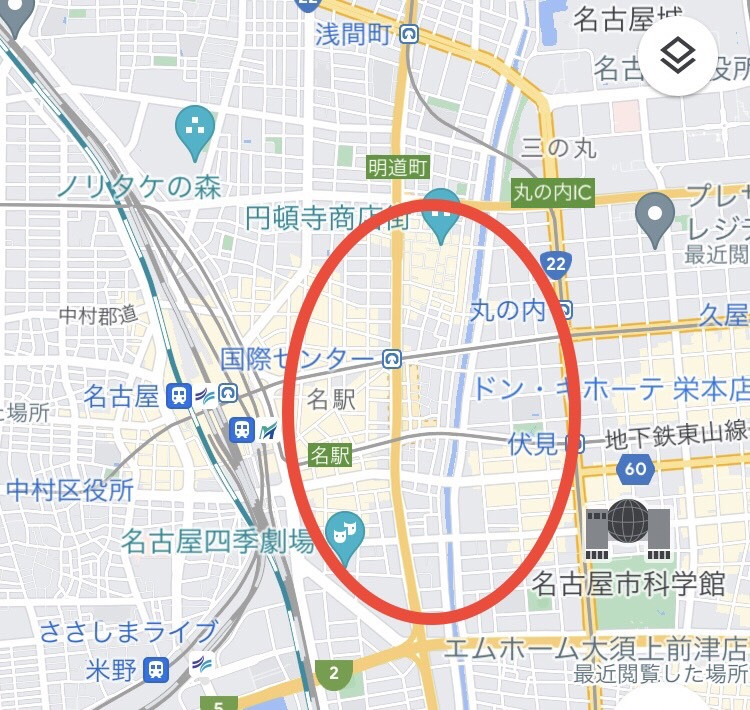Image resolution: width=750 pixels, height=710 pixels.
Task: Open the 伏見 subway station marker
Action: [577, 444]
